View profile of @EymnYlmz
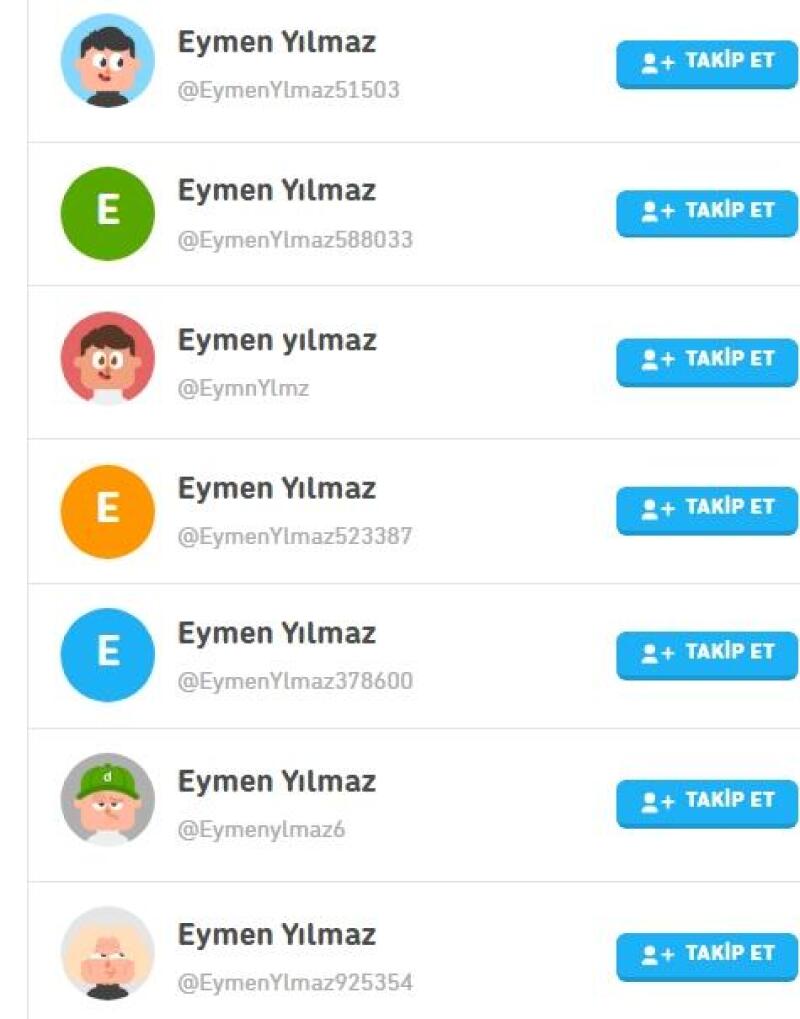 (x=276, y=341)
